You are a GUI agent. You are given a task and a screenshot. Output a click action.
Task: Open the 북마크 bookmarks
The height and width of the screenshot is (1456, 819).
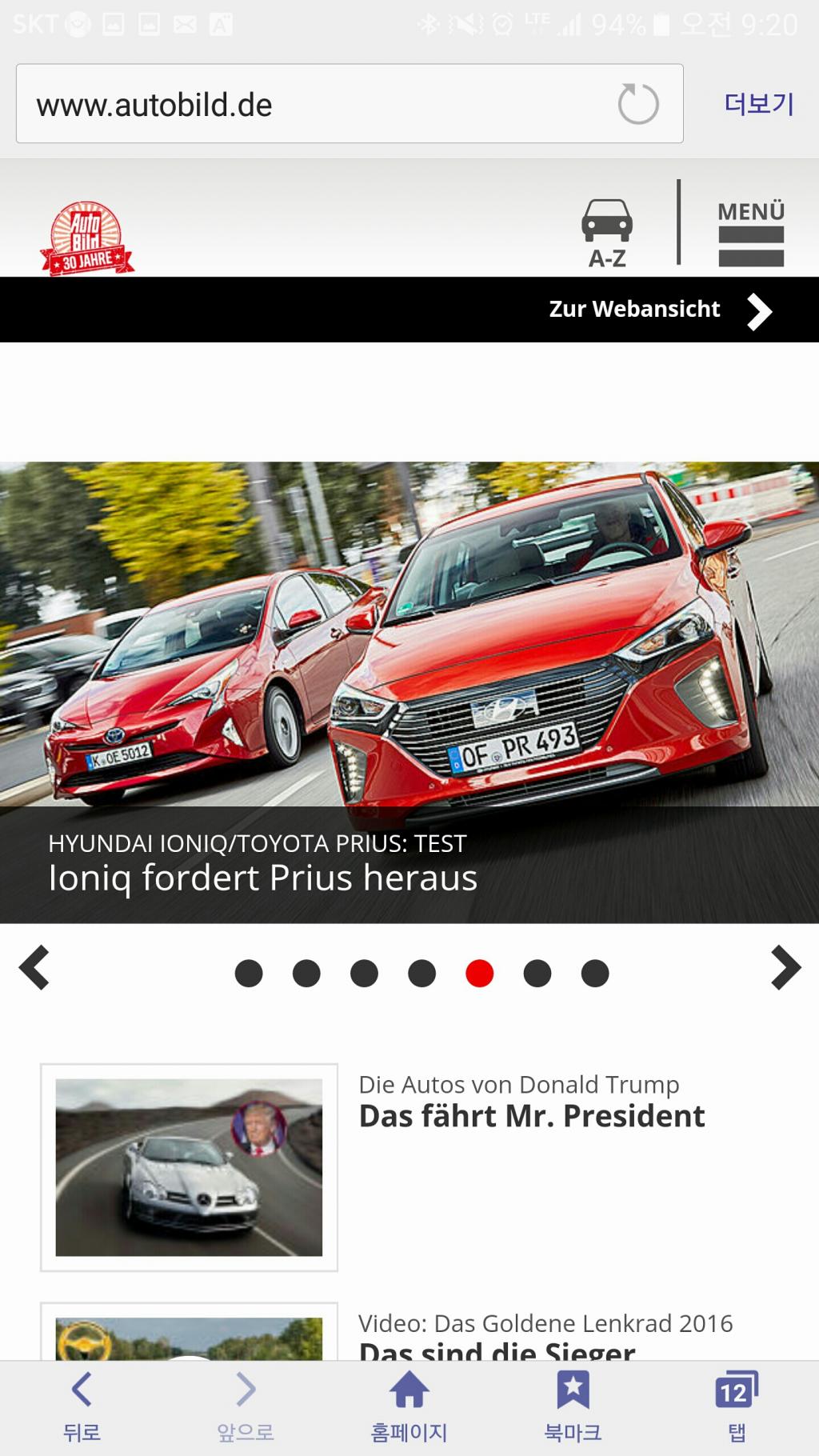573,1406
